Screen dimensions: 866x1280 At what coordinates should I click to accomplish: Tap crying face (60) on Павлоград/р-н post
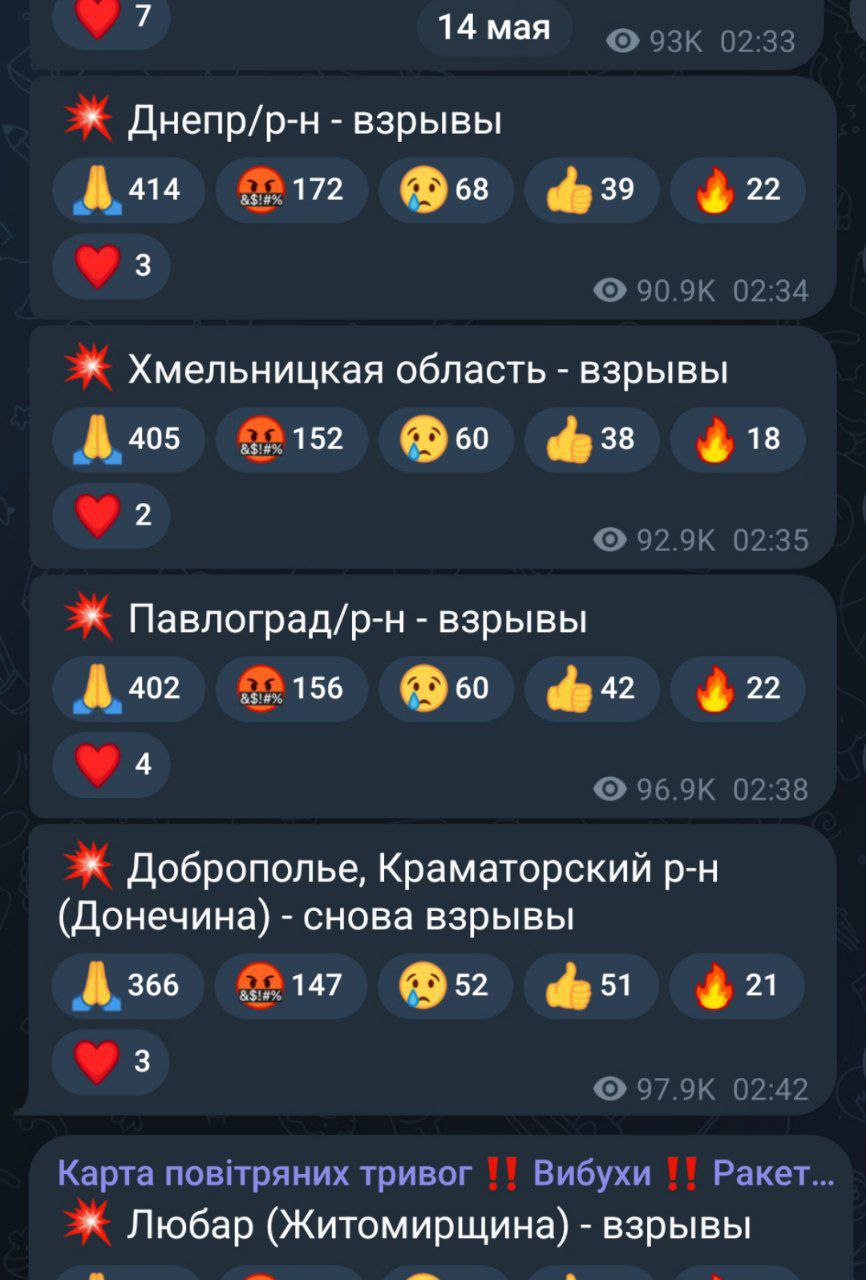point(445,688)
